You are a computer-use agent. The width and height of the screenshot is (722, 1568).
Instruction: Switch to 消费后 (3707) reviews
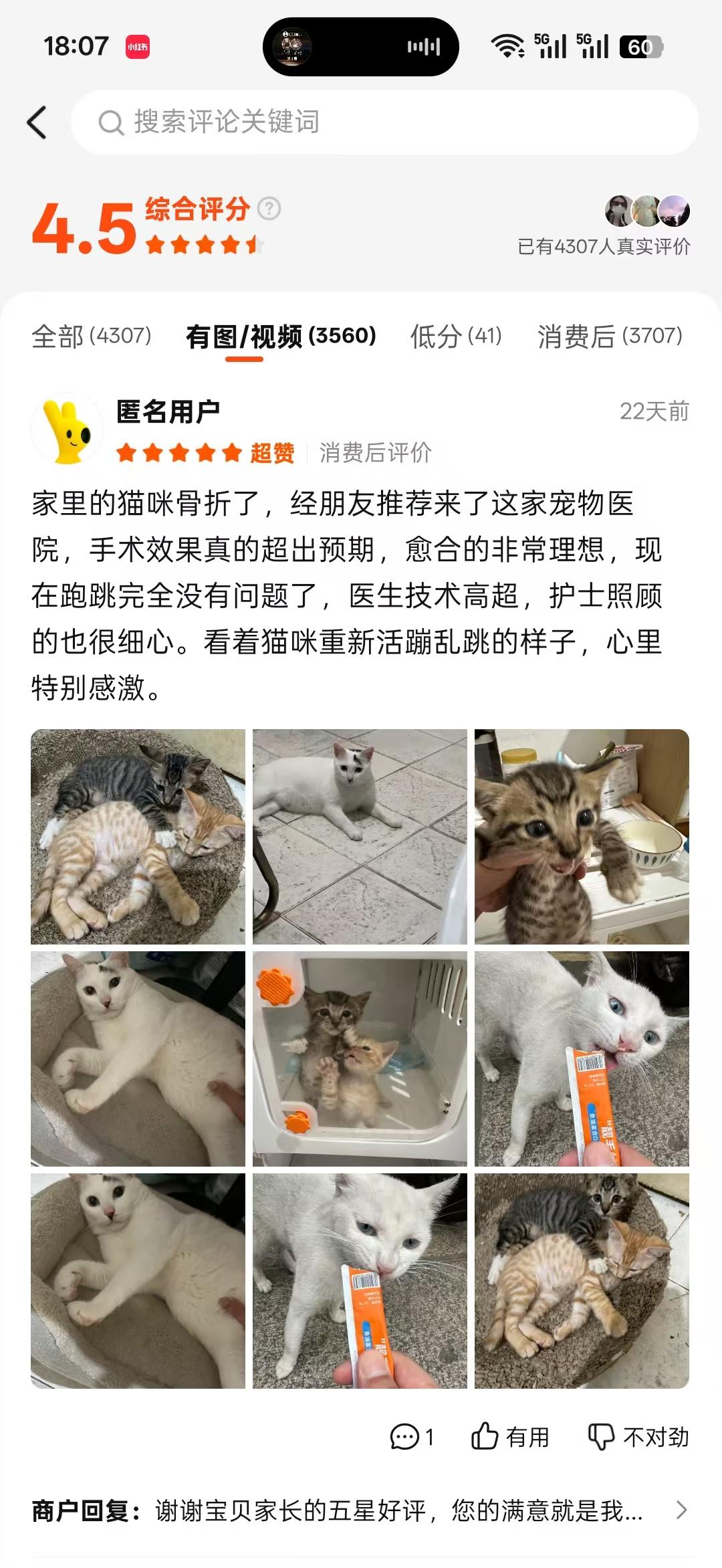point(610,336)
